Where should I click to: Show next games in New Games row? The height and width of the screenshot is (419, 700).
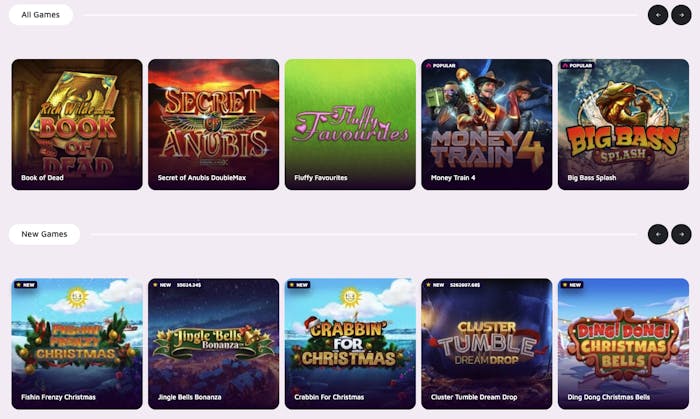point(681,234)
